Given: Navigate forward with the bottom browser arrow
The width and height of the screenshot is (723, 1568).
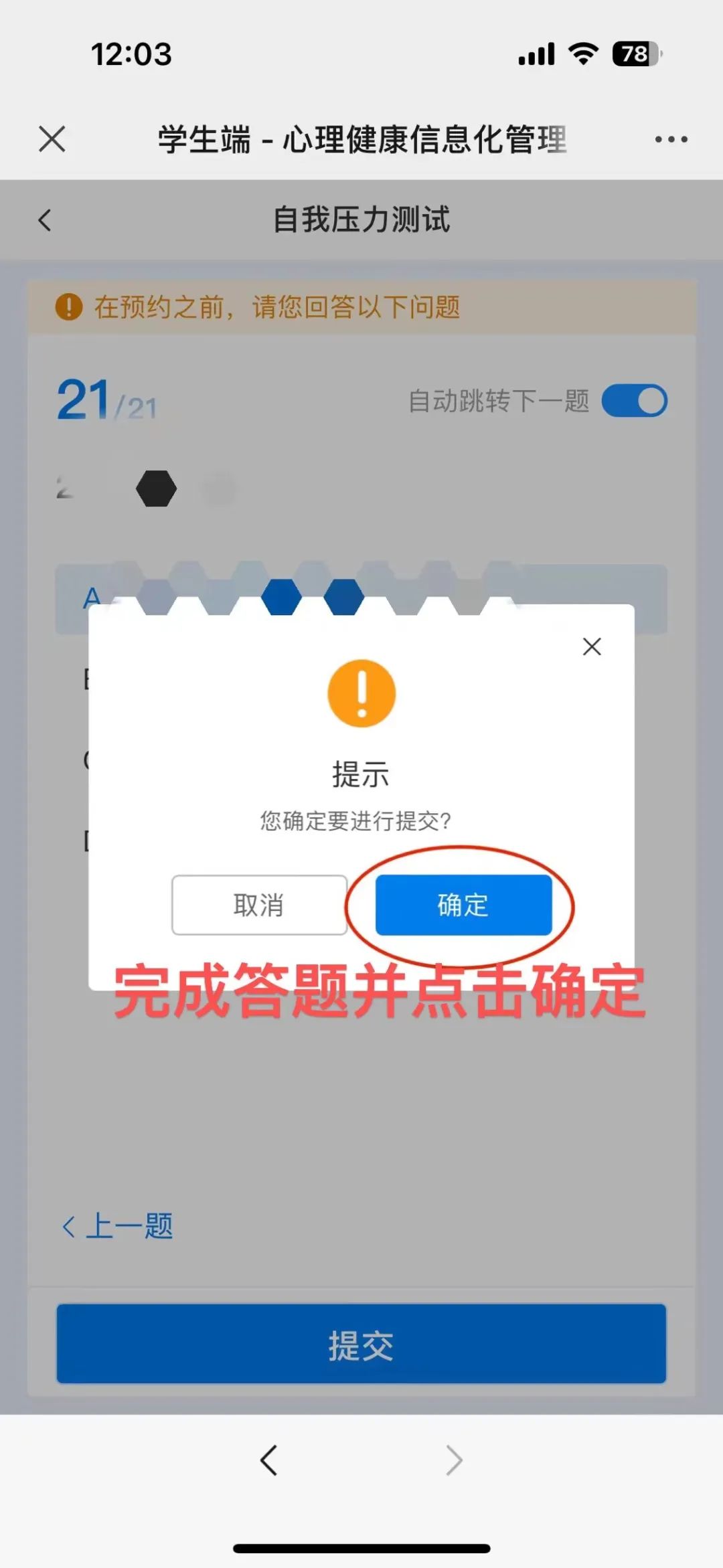Looking at the screenshot, I should (454, 1460).
